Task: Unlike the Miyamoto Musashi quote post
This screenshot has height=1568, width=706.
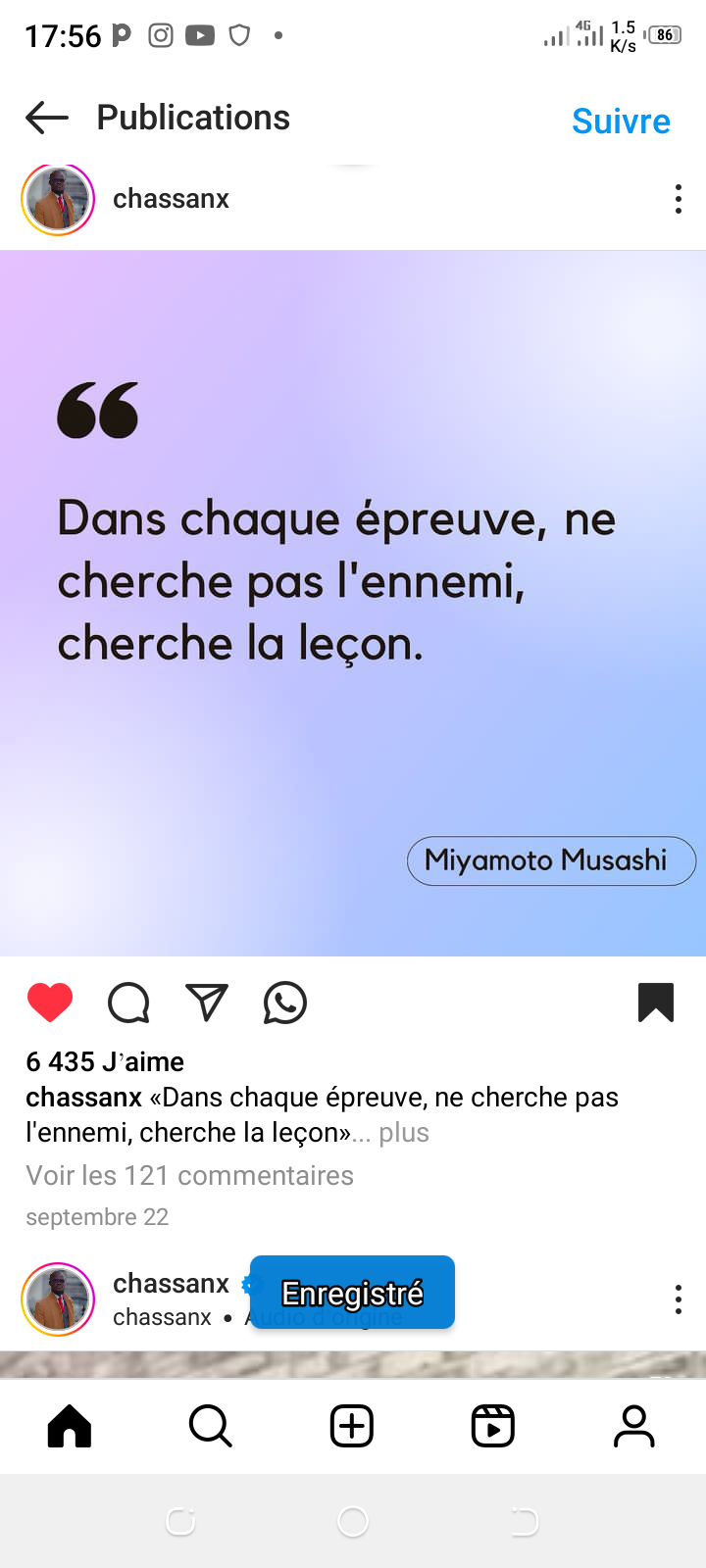Action: (50, 1003)
